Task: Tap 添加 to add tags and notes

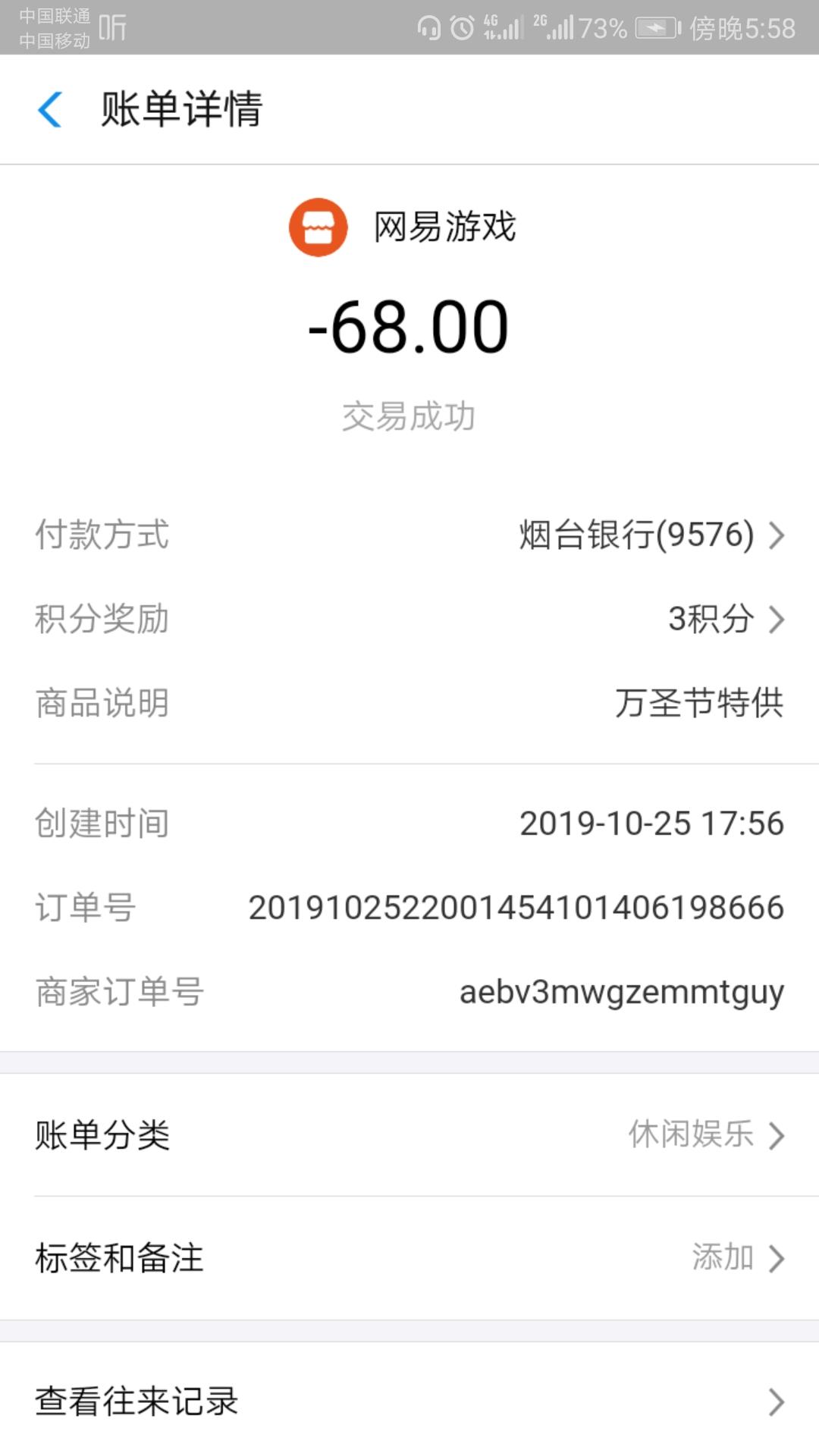Action: click(724, 1257)
